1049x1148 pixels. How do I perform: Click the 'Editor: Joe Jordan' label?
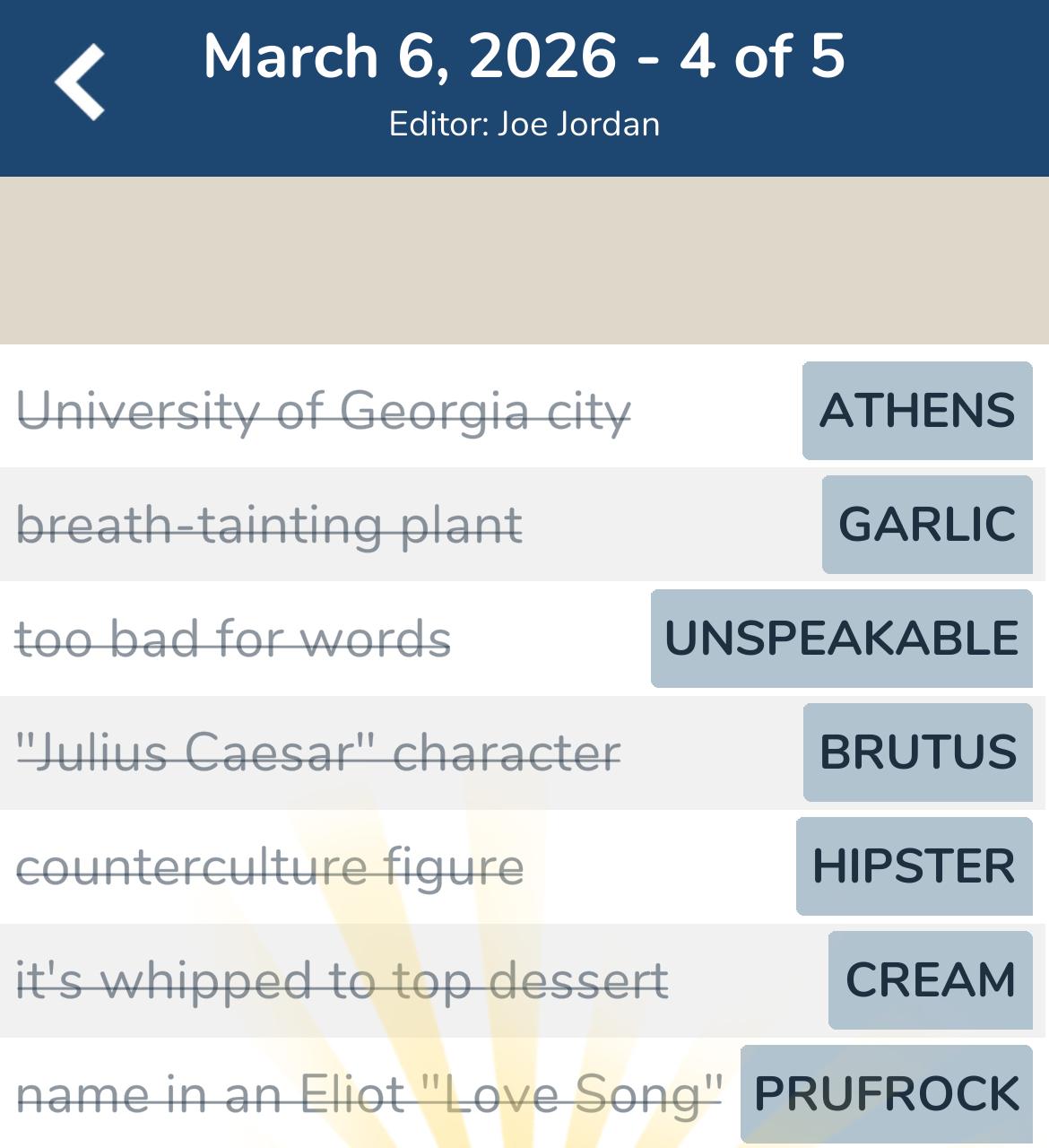coord(524,124)
